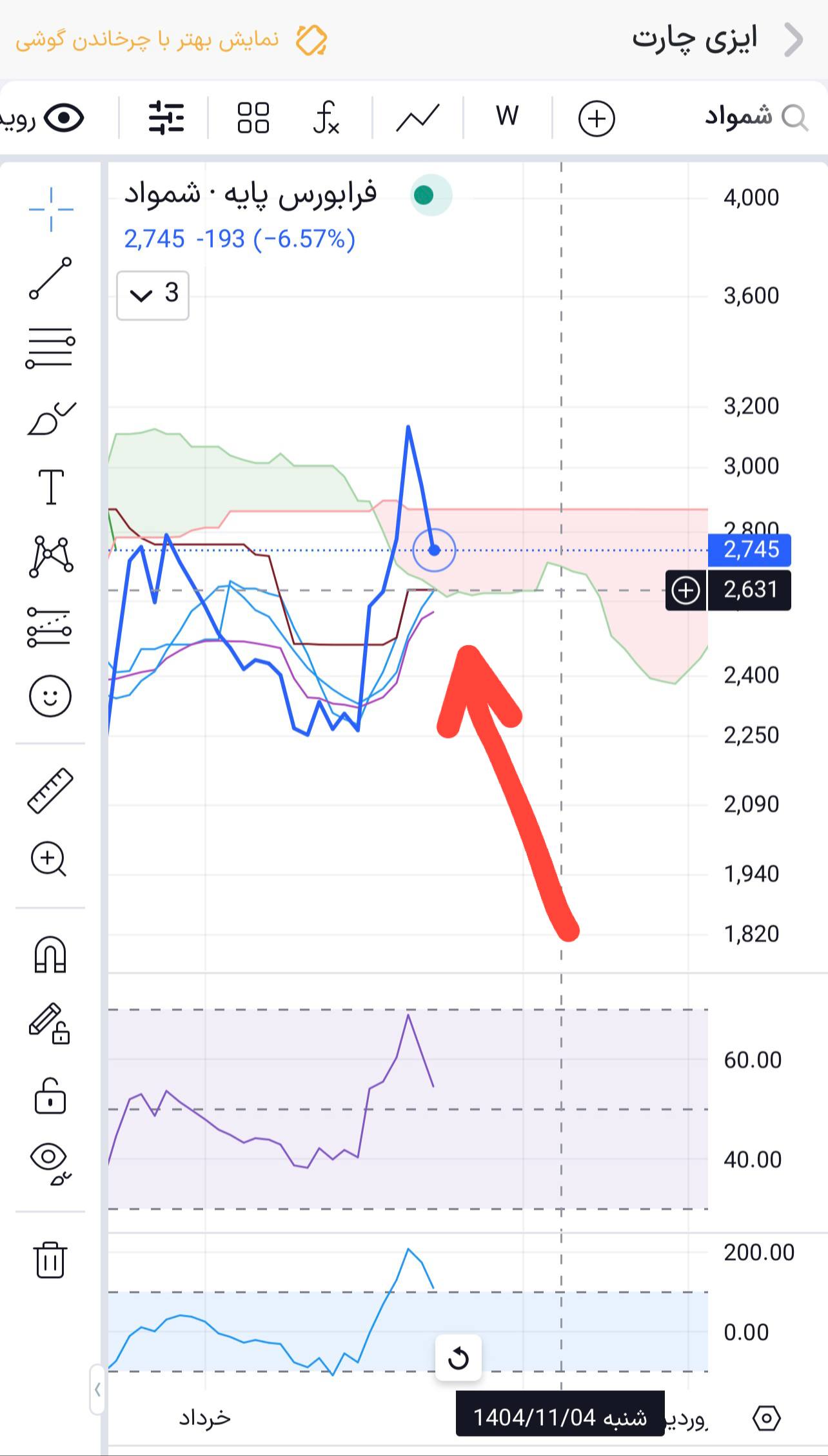Expand the indicators list showing 3
Image resolution: width=828 pixels, height=1456 pixels.
coord(152,295)
